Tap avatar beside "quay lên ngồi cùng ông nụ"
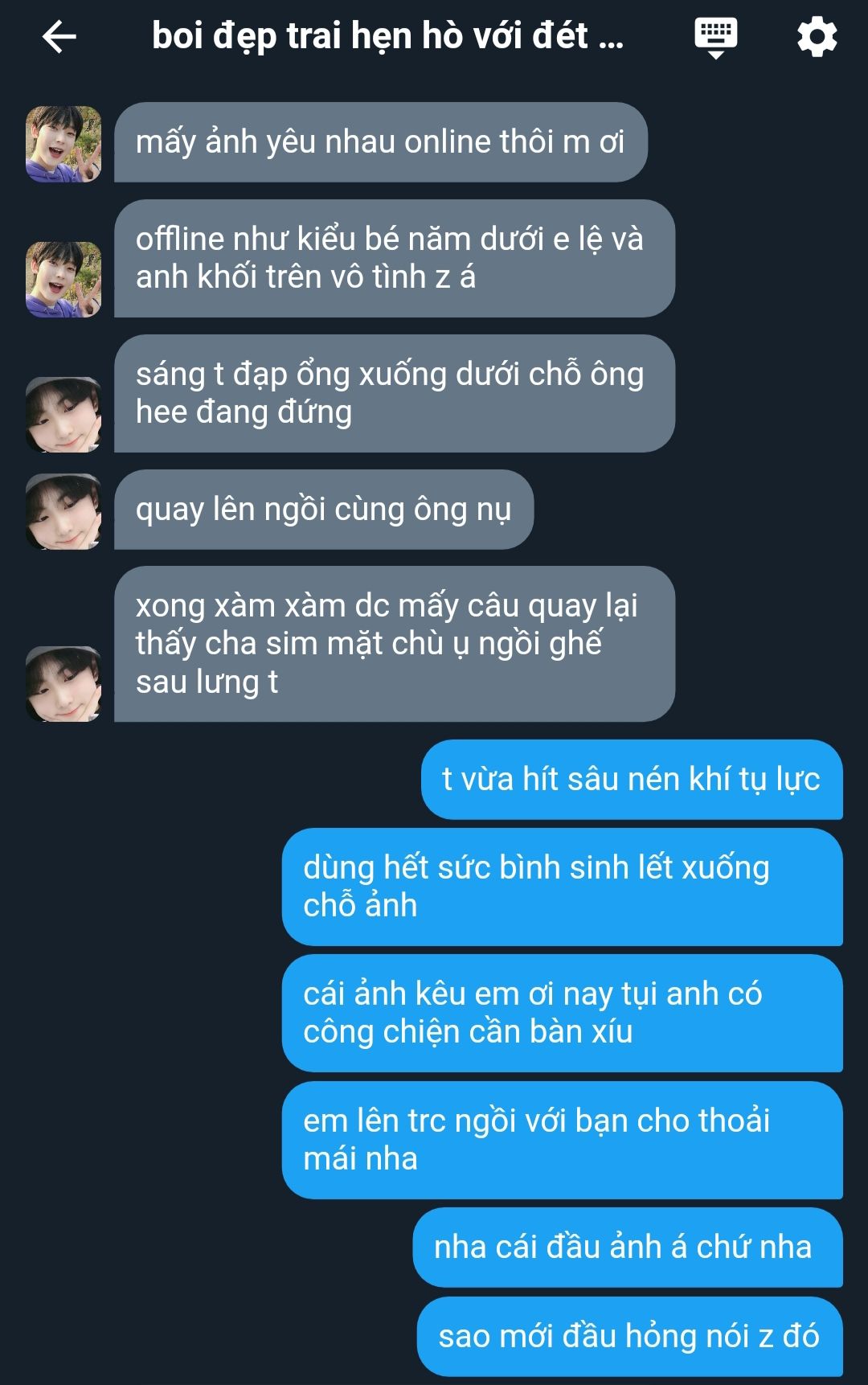Image resolution: width=868 pixels, height=1385 pixels. [63, 511]
